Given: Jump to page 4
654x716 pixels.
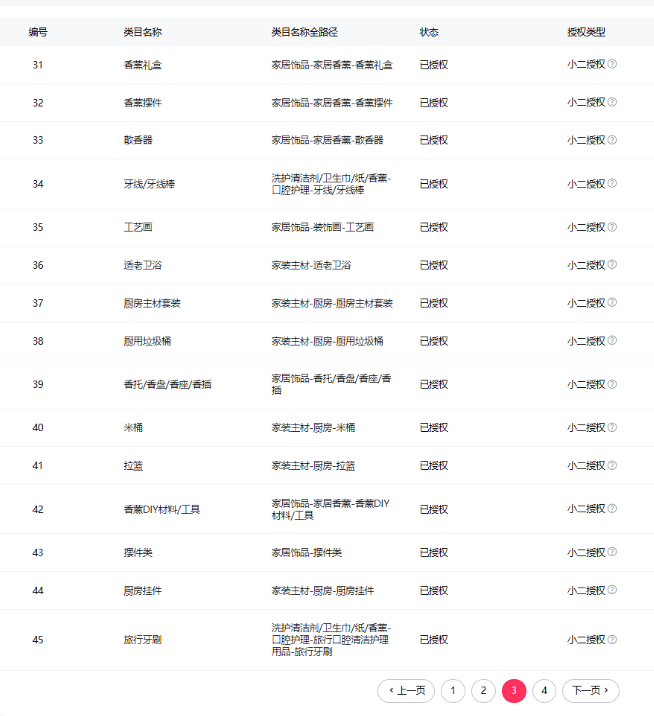Looking at the screenshot, I should [x=544, y=690].
